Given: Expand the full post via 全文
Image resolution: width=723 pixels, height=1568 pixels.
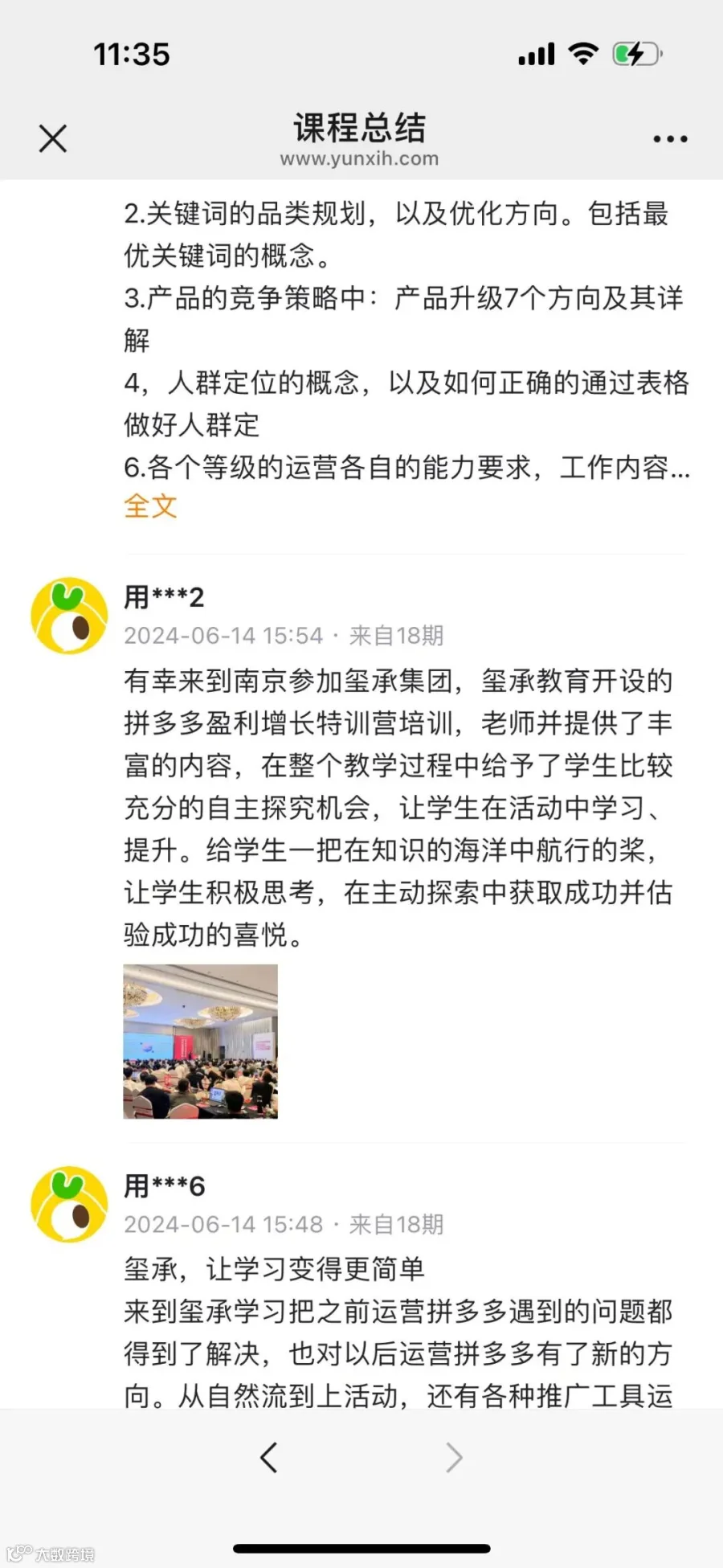Looking at the screenshot, I should click(x=150, y=506).
